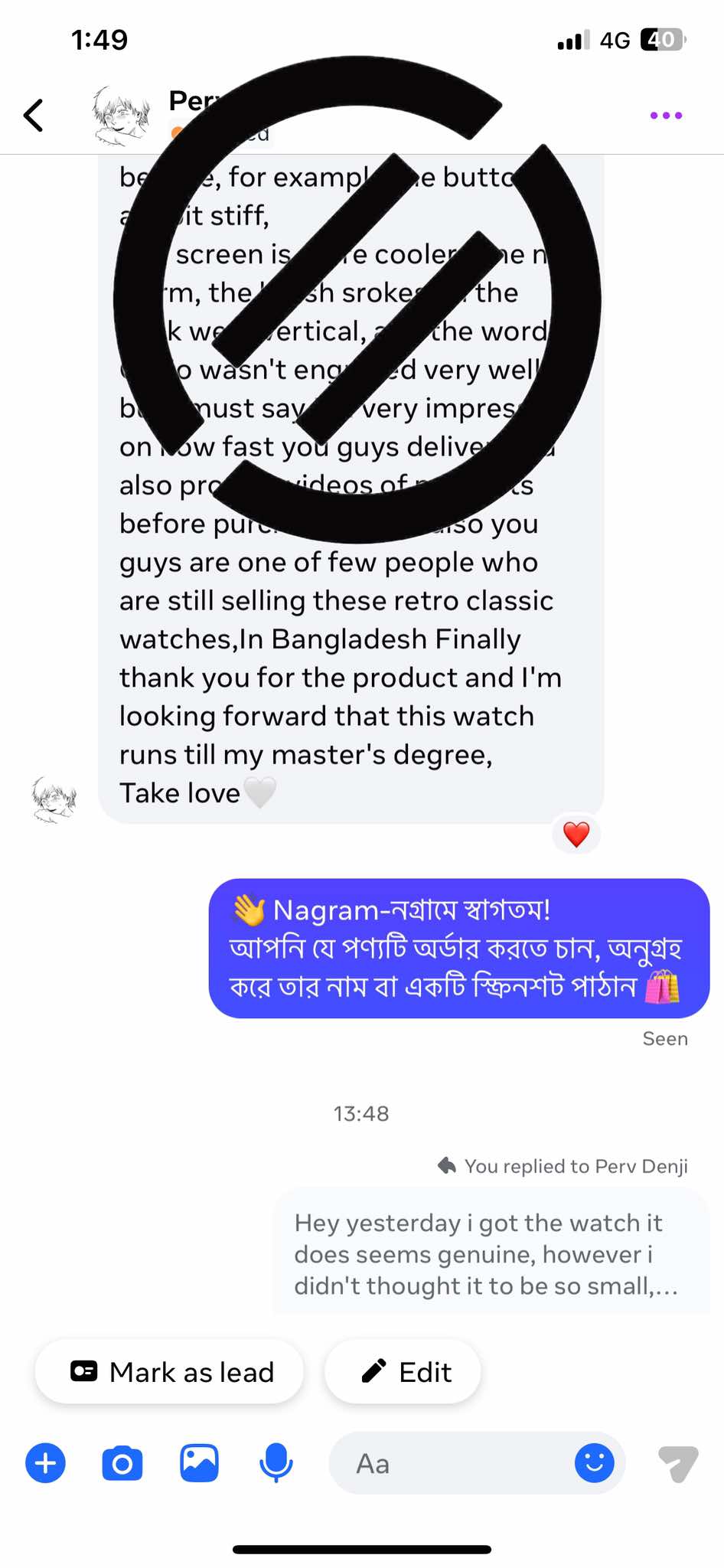Open more options with the plus icon
724x1568 pixels.
coord(46,1463)
